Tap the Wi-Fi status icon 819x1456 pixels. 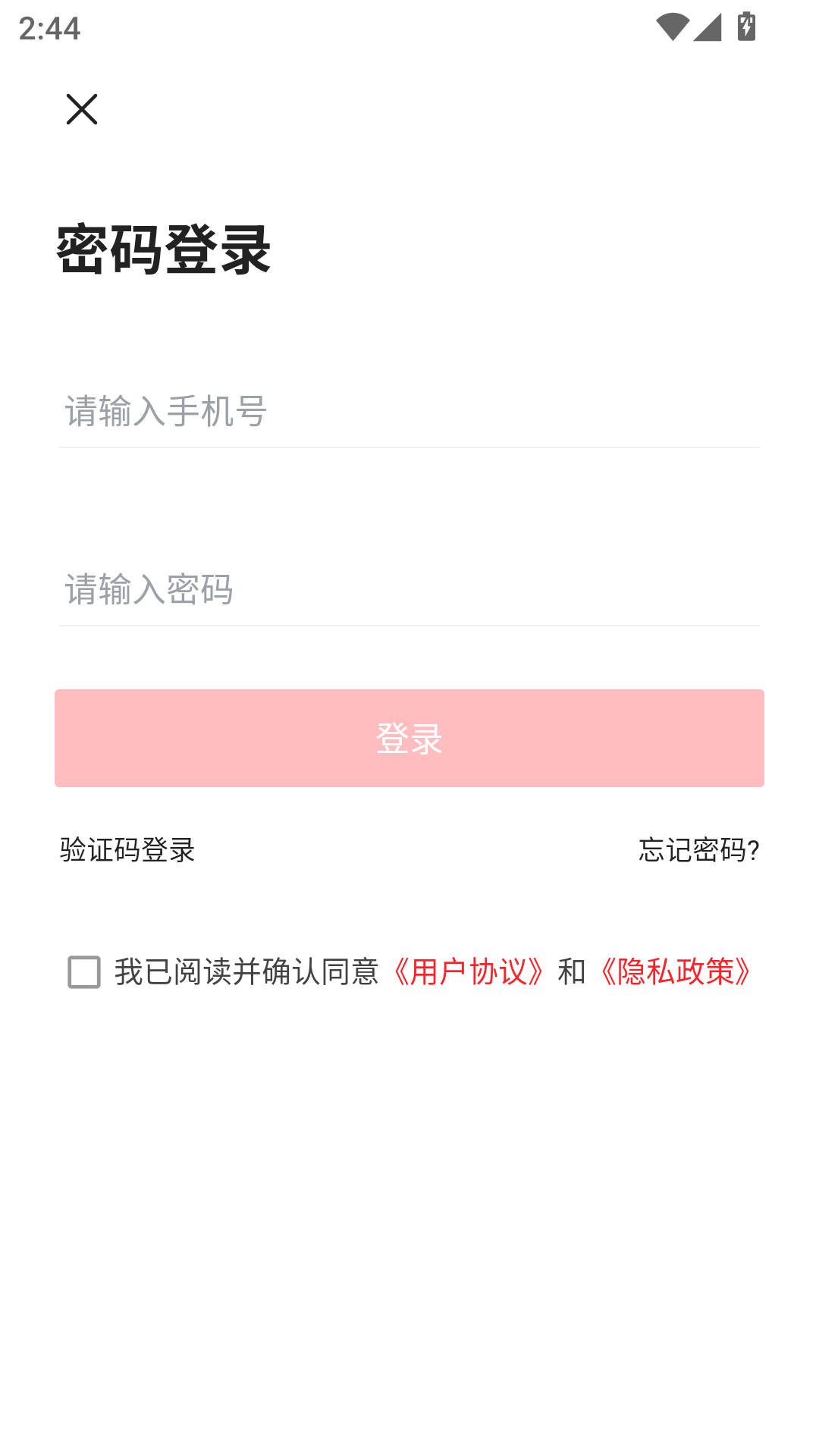674,26
